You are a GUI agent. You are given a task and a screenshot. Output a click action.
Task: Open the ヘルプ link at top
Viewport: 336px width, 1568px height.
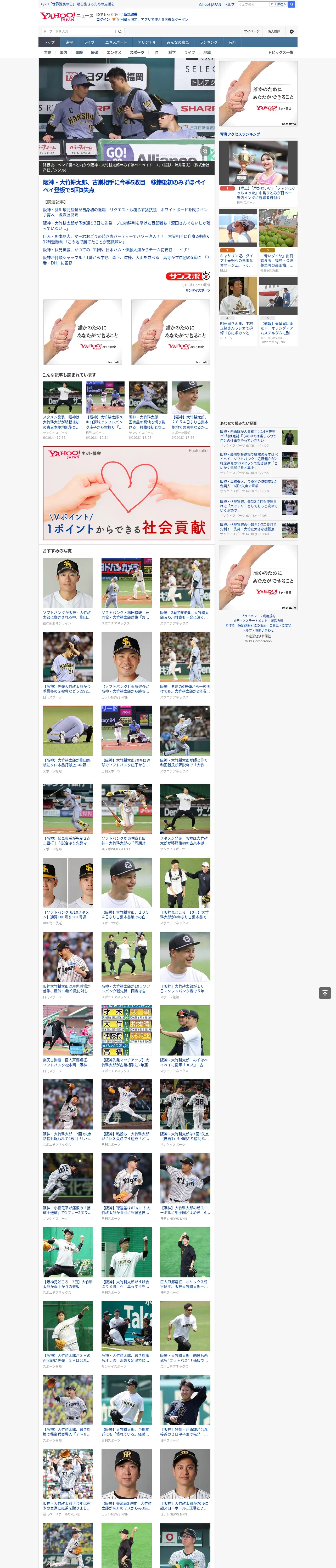pyautogui.click(x=229, y=4)
